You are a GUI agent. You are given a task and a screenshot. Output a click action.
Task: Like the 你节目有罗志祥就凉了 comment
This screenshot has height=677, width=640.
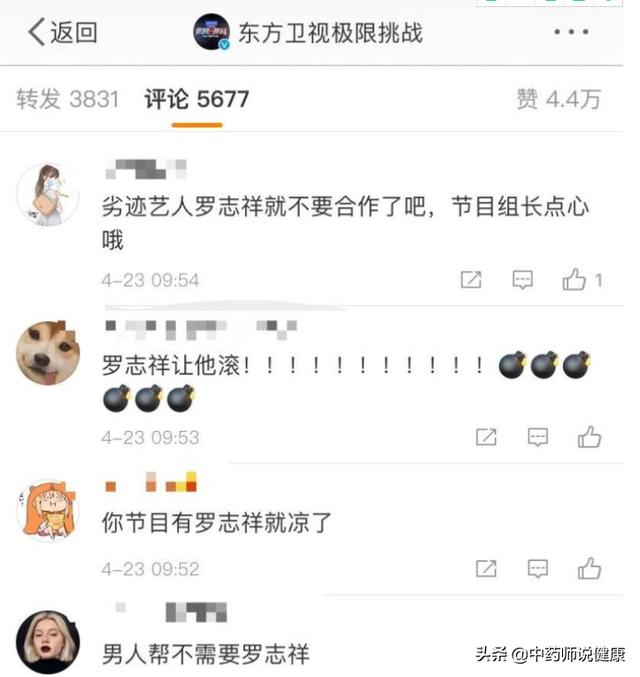tap(589, 569)
